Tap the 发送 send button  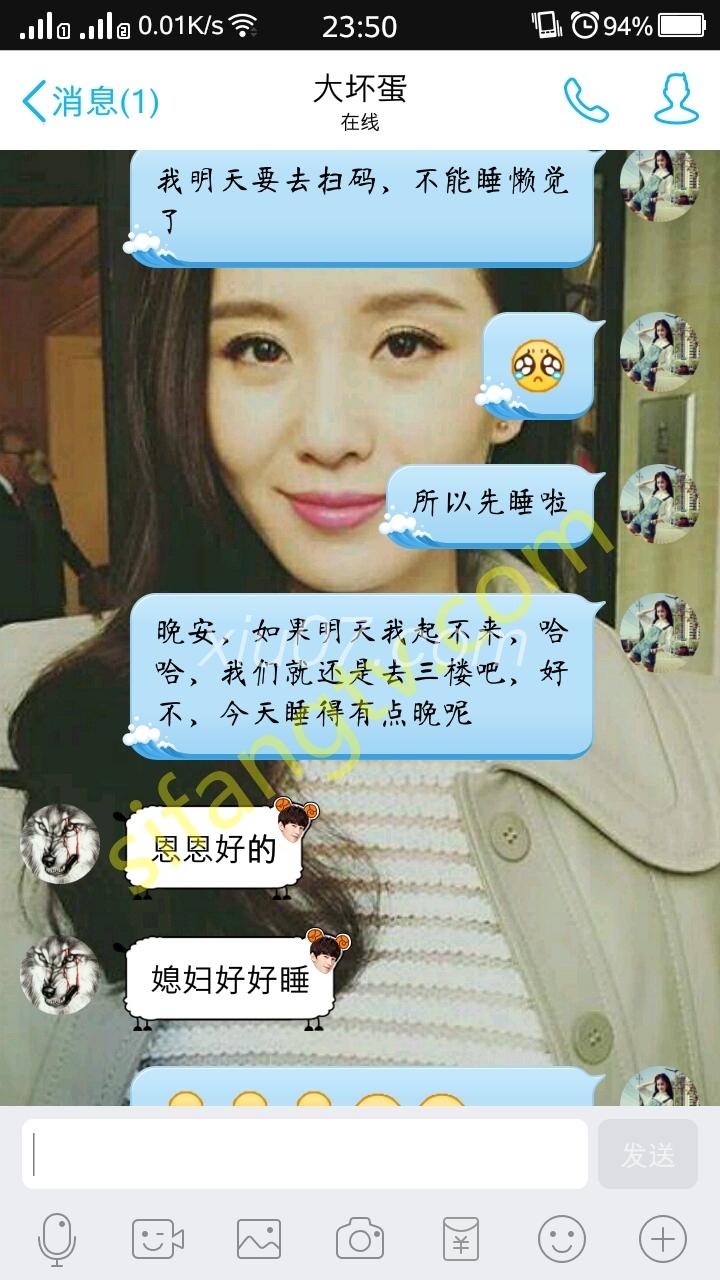coord(647,1154)
